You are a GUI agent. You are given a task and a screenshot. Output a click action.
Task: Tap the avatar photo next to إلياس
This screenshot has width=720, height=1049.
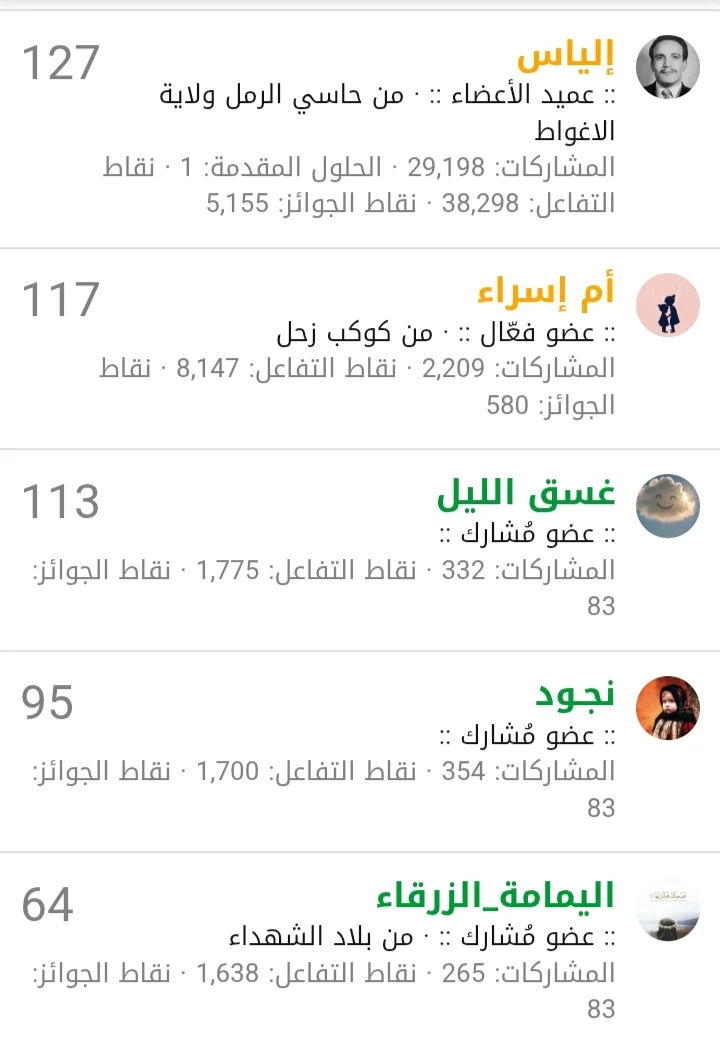point(667,66)
